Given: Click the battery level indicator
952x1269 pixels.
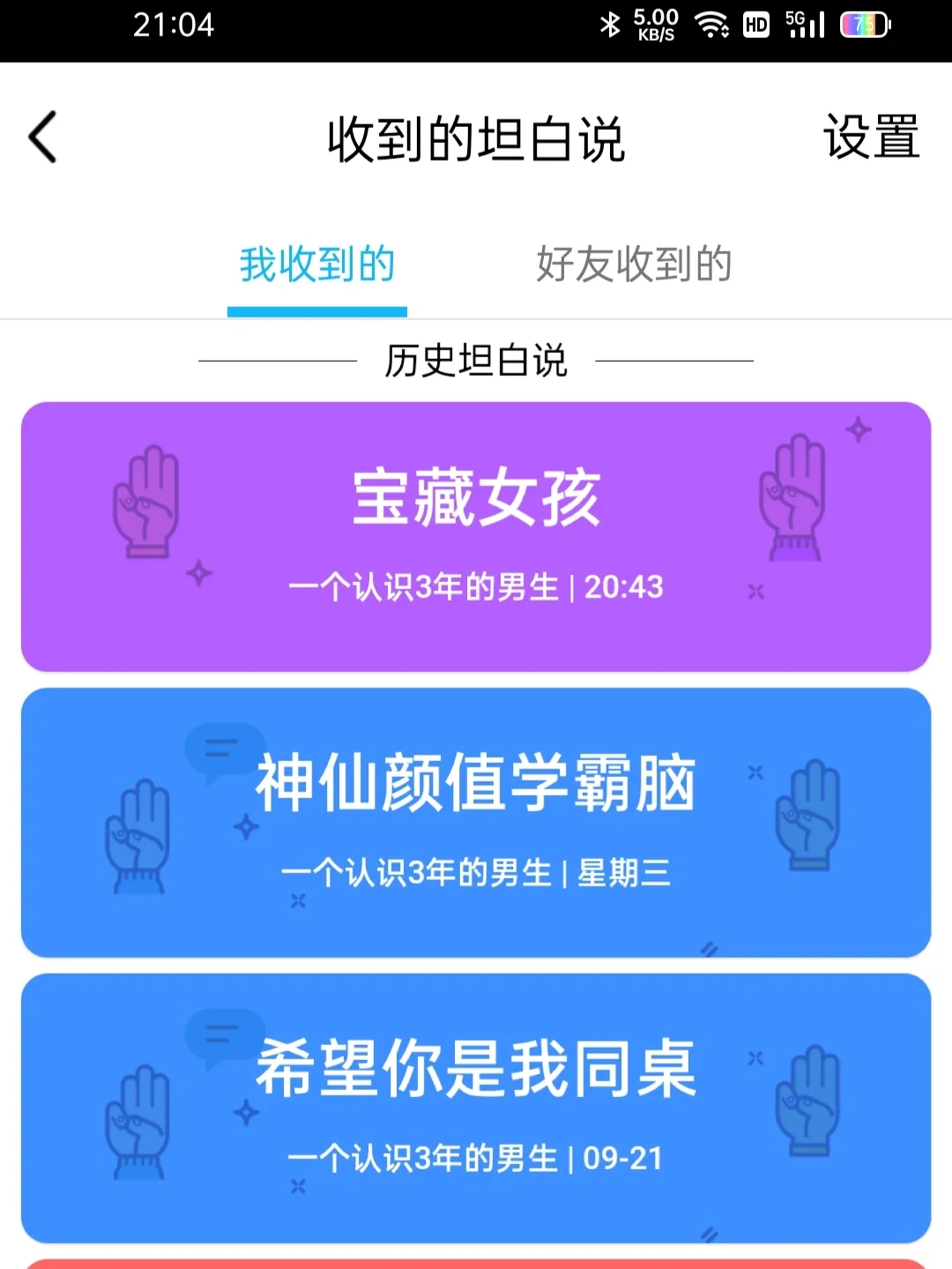Looking at the screenshot, I should (x=866, y=24).
